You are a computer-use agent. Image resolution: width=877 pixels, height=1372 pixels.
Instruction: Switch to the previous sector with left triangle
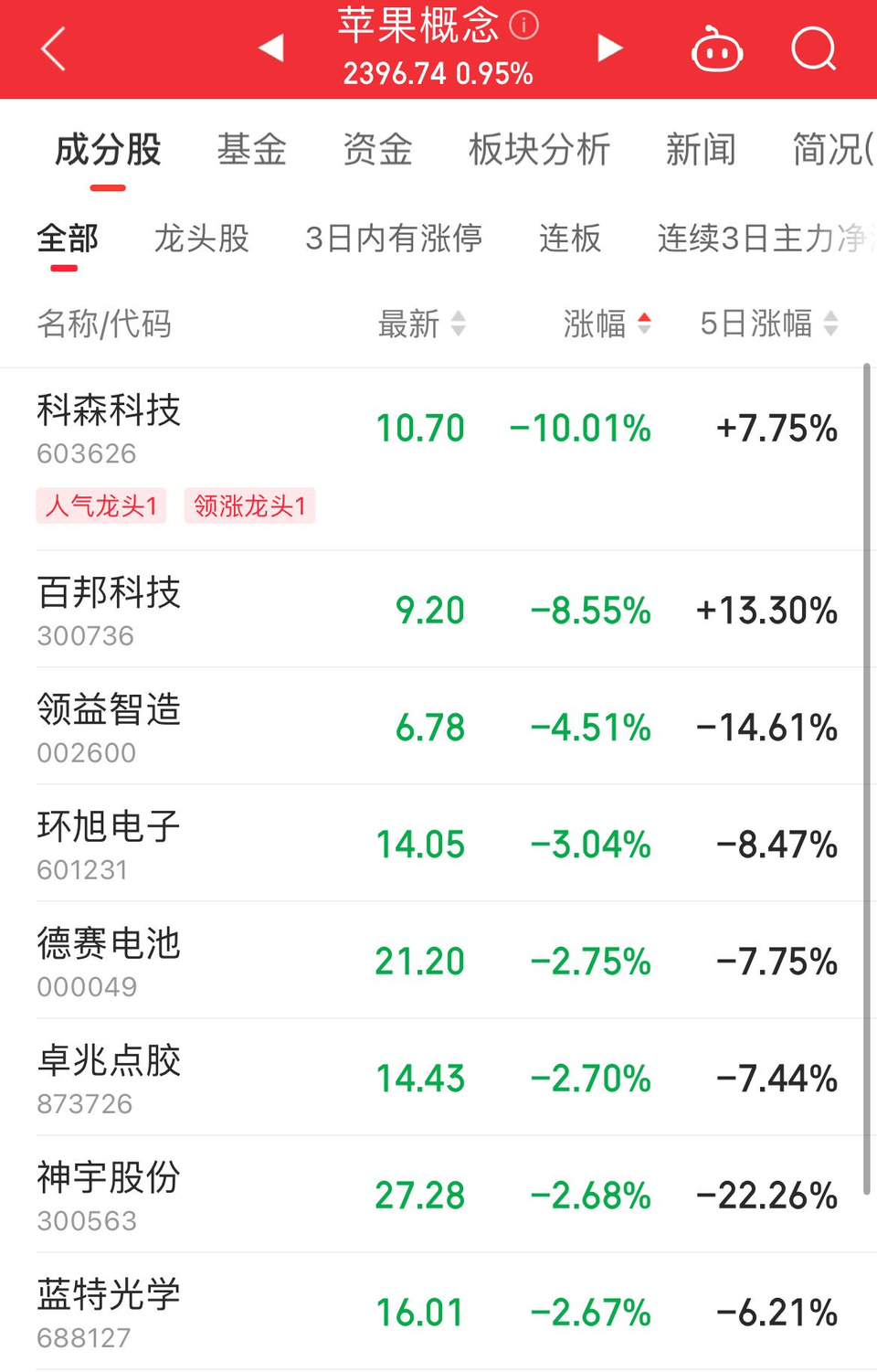point(271,48)
